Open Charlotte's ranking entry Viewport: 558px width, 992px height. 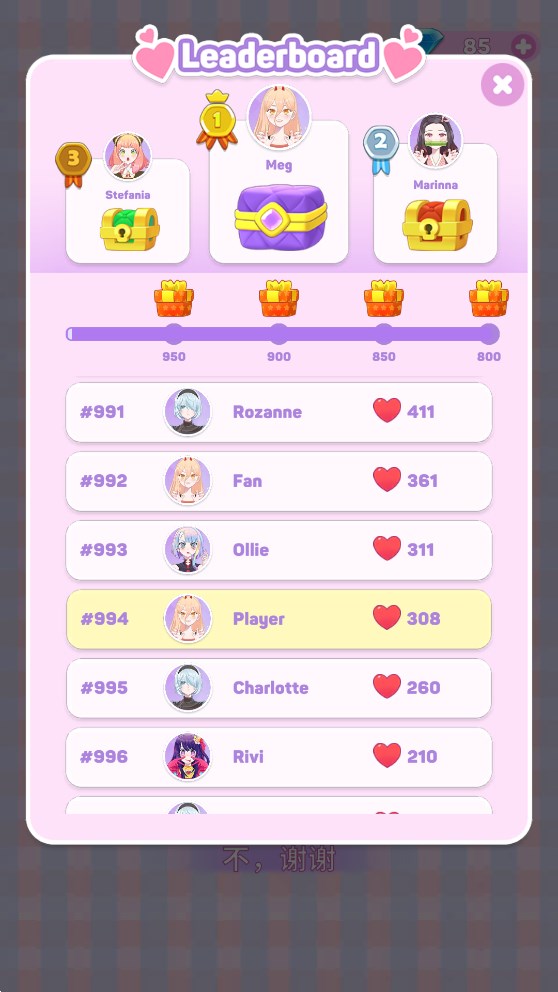click(279, 688)
